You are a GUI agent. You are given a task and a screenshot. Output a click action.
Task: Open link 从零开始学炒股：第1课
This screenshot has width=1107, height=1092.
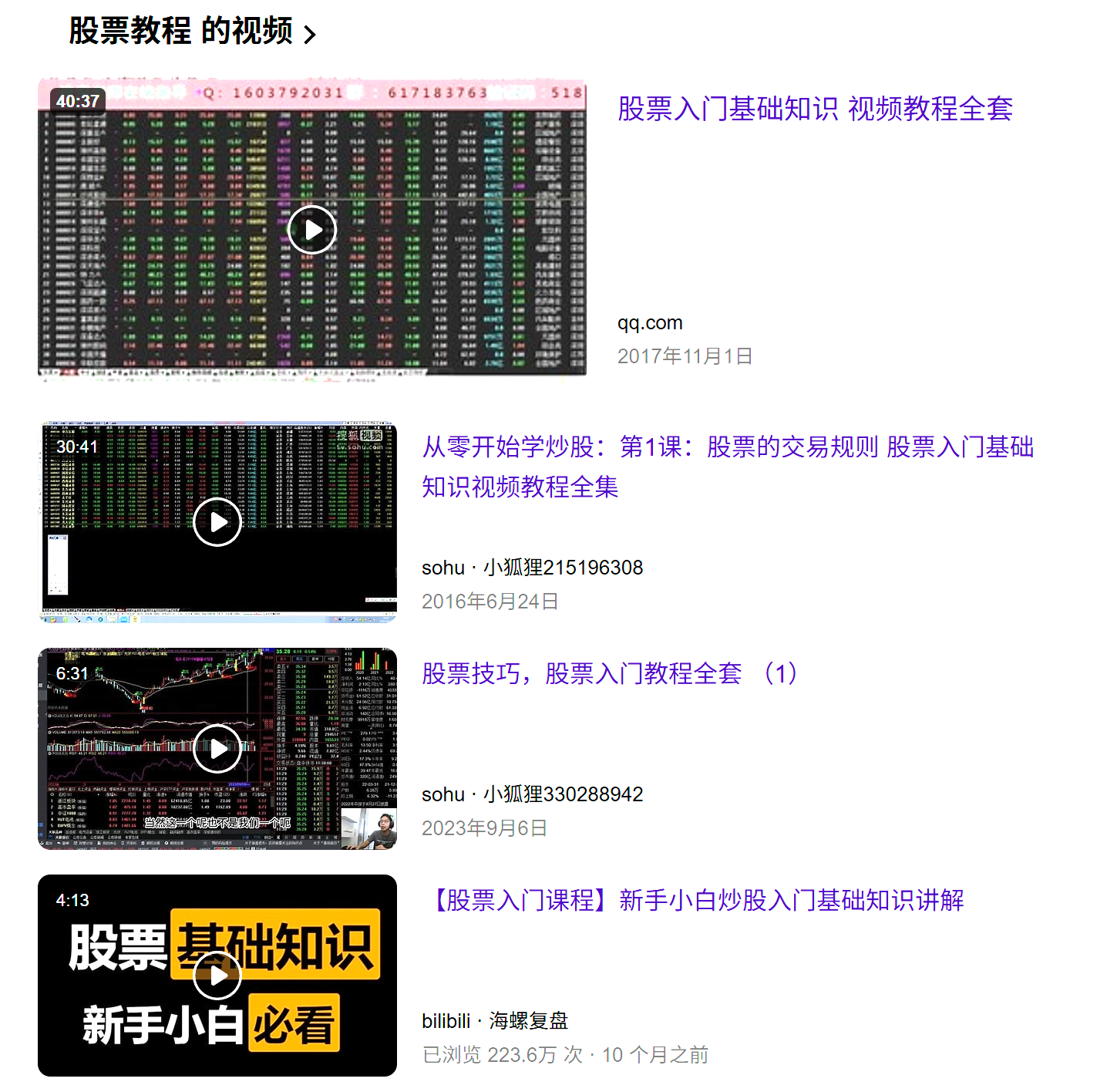point(727,466)
